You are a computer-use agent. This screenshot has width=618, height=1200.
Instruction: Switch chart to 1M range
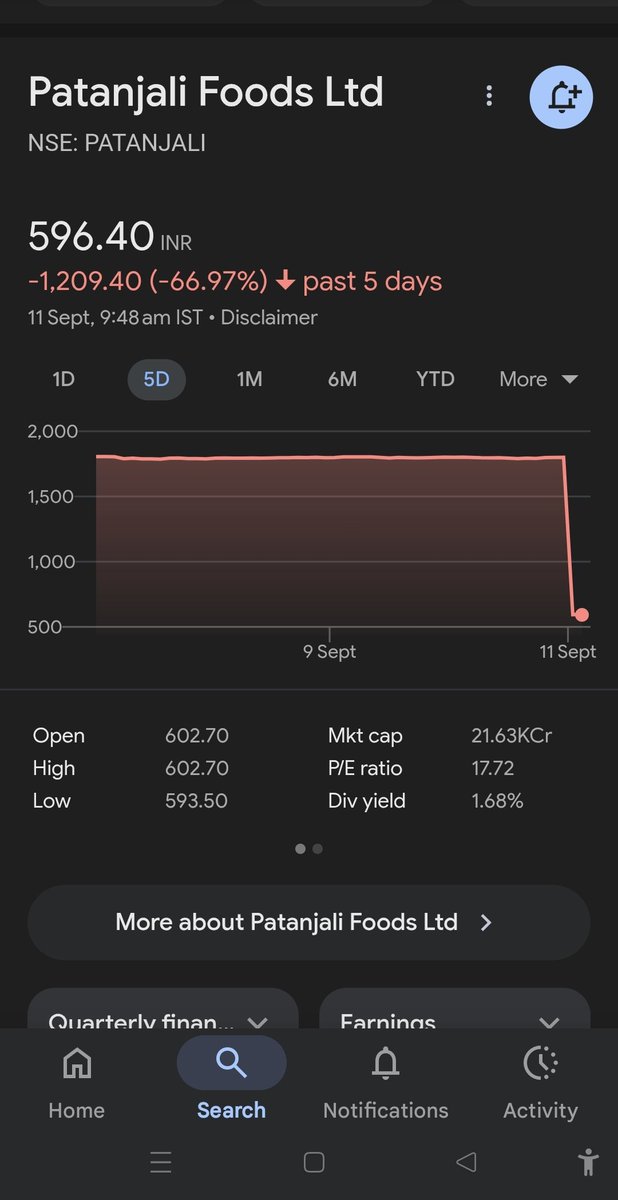coord(249,379)
